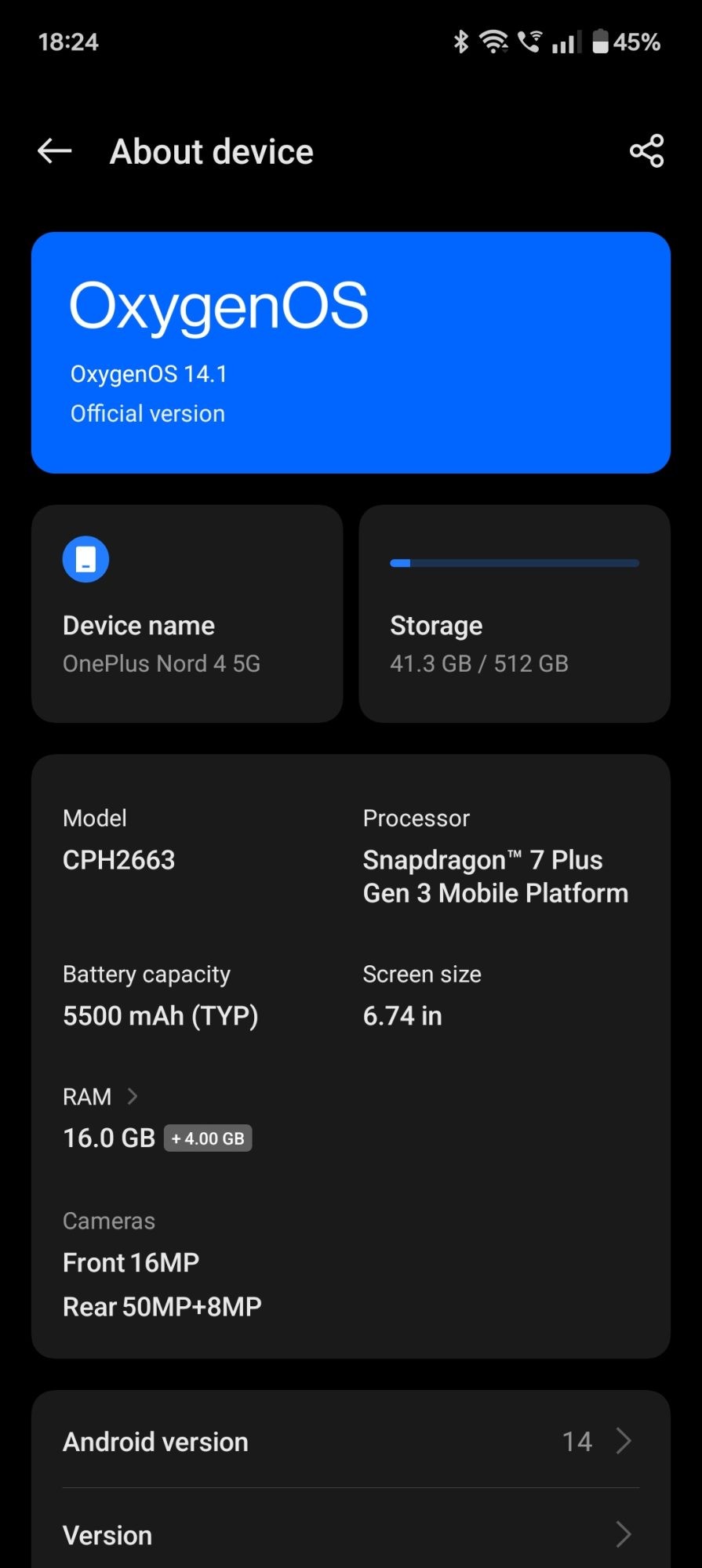This screenshot has width=702, height=1568.
Task: Open the Version row
Action: pyautogui.click(x=351, y=1534)
